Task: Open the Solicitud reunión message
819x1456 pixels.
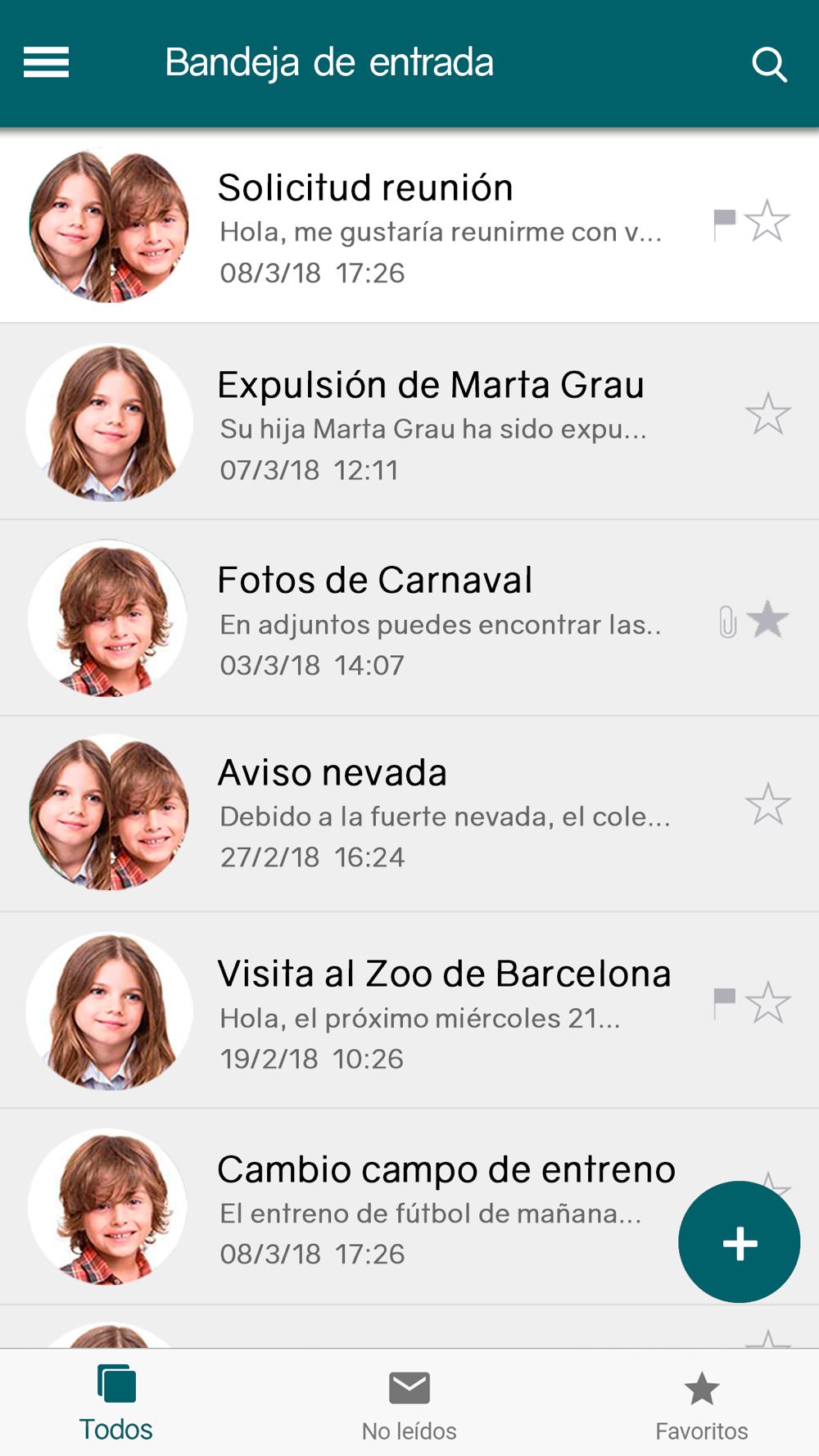Action: coord(442,226)
